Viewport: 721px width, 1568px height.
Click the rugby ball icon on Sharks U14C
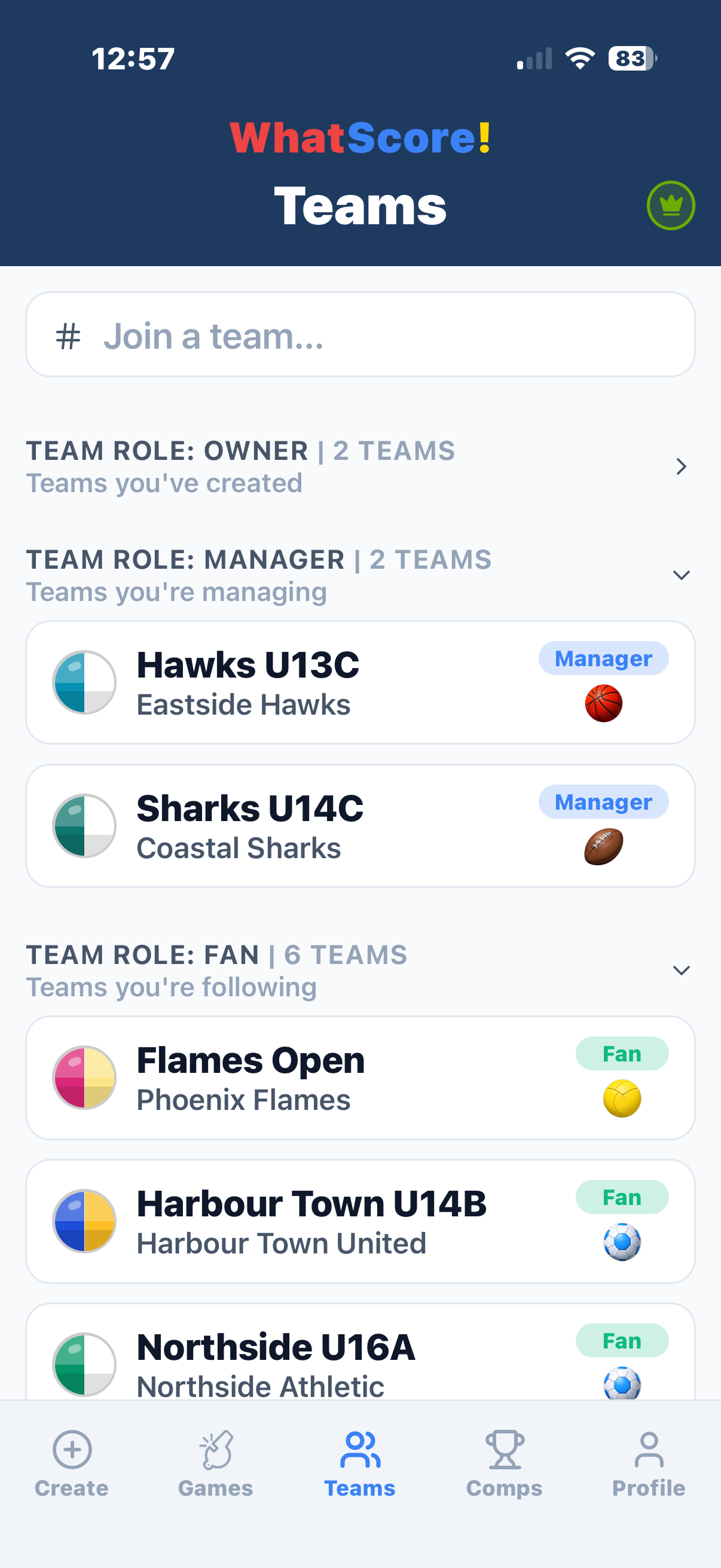click(606, 847)
